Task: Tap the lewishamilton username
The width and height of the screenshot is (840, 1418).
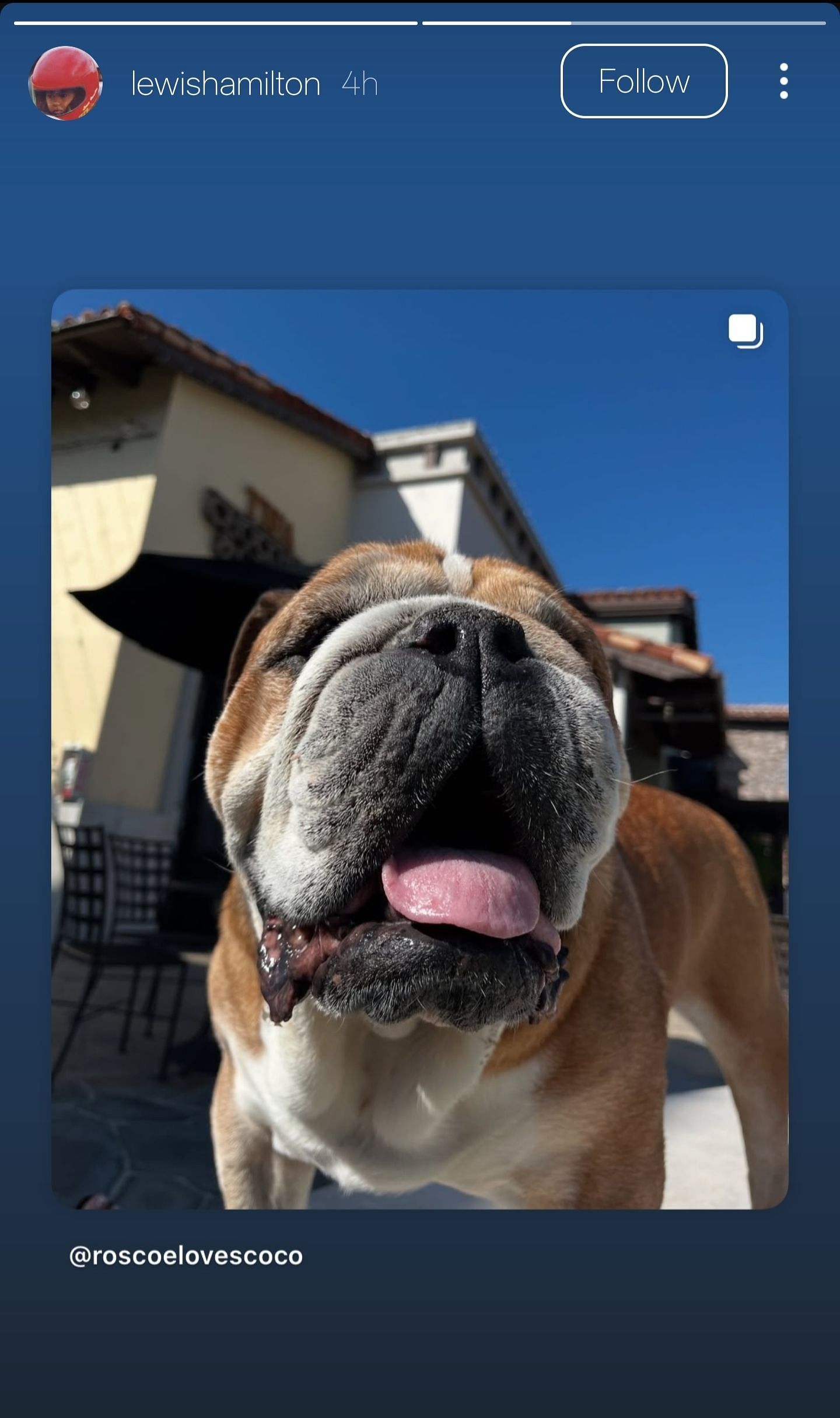Action: [226, 83]
